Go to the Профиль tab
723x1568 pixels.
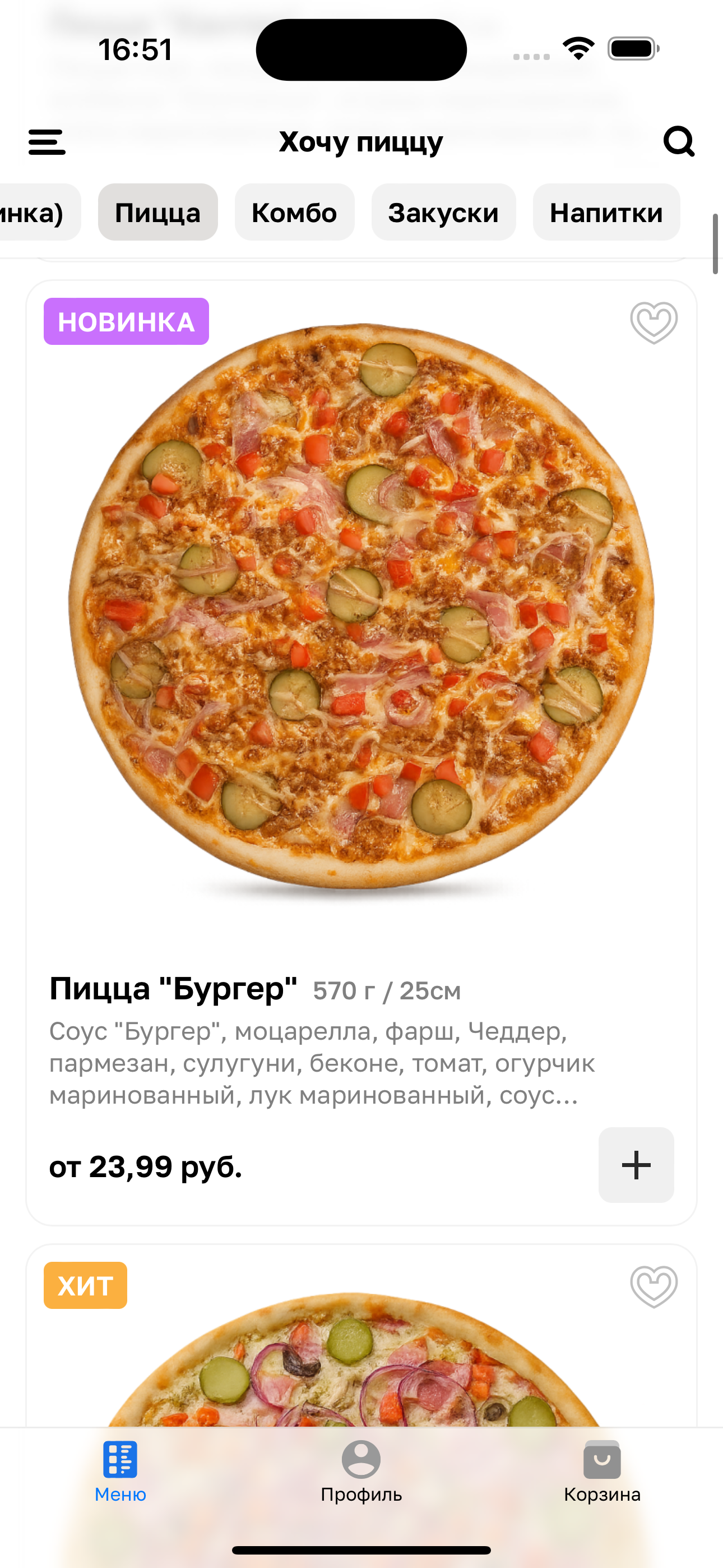coord(361,1470)
